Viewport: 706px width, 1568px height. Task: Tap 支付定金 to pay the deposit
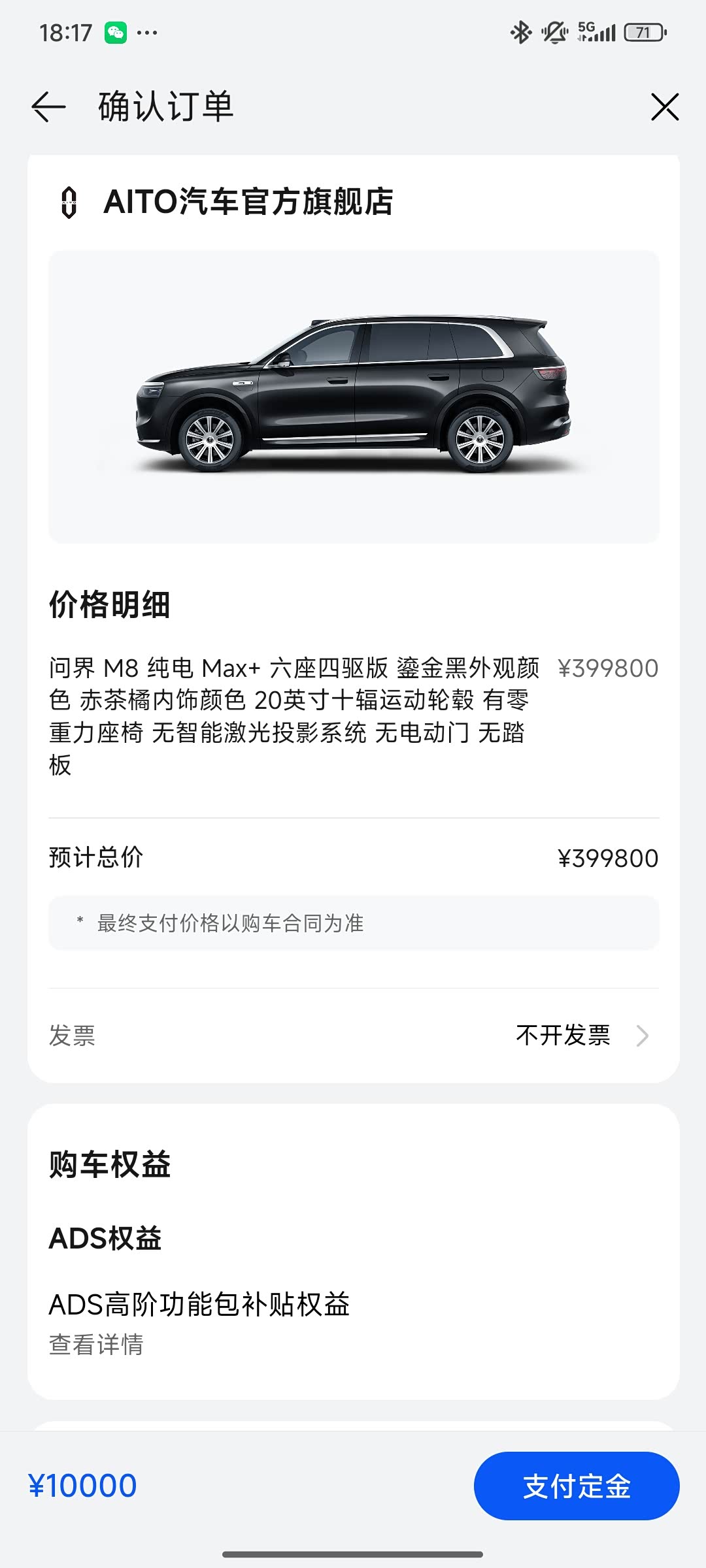[576, 1486]
